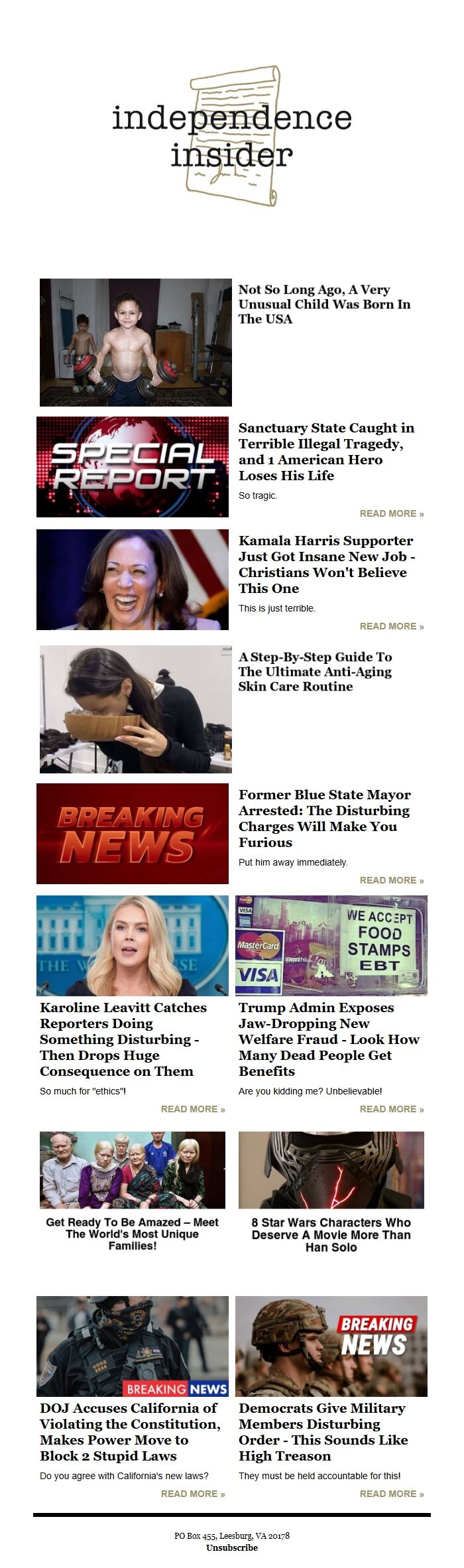Read more about Trump Admin welfare fraud
The image size is (464, 1568).
tap(391, 1109)
